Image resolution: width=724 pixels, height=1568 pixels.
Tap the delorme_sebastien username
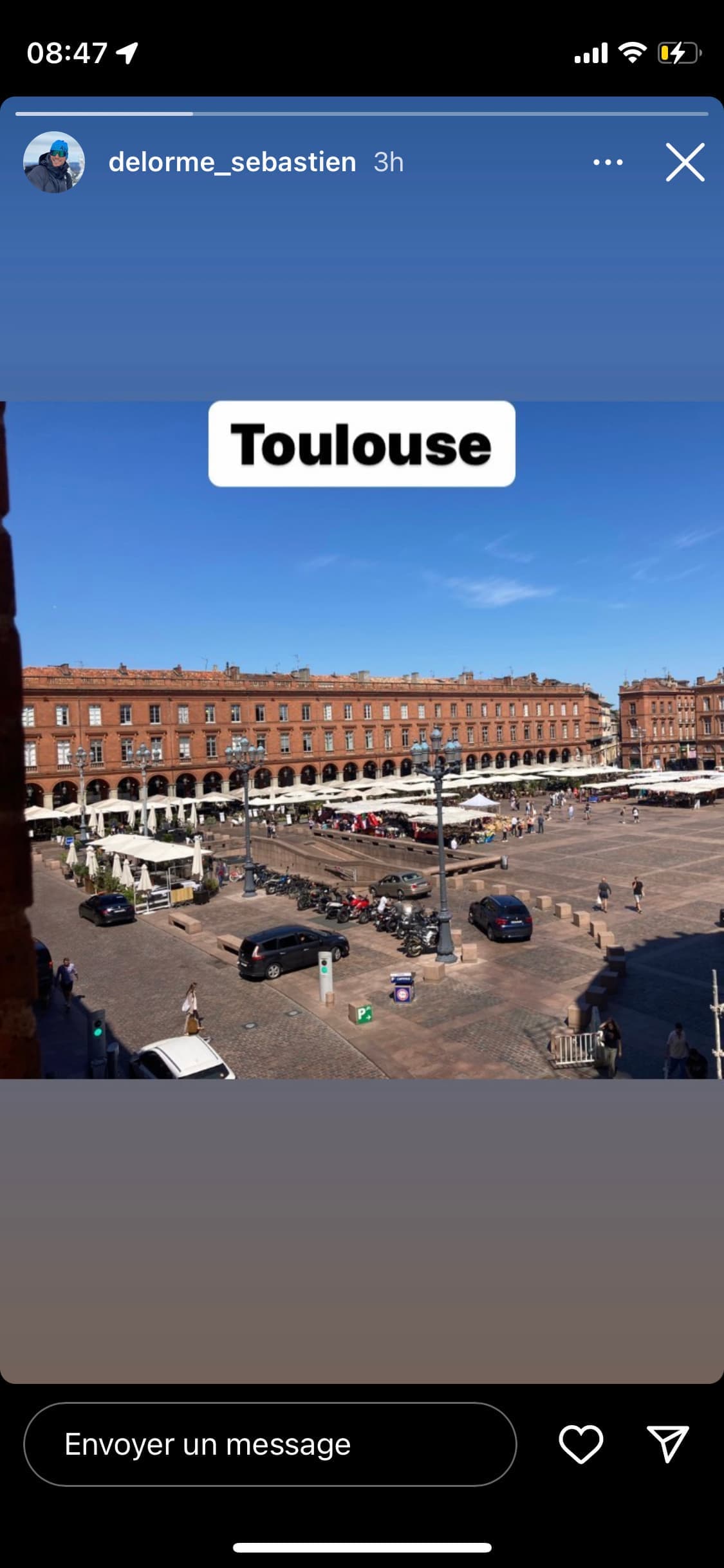pos(232,162)
